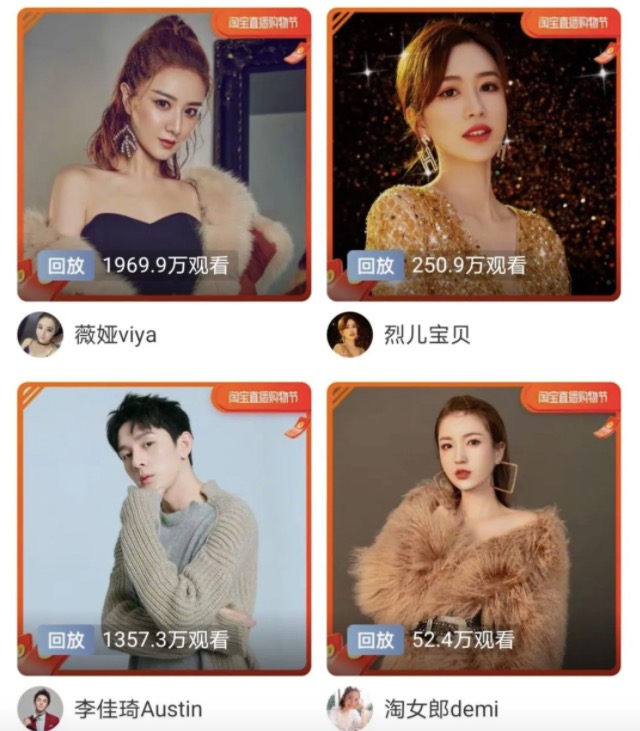
Task: Visit 烈儿宝贝's streamer profile
Action: (350, 335)
